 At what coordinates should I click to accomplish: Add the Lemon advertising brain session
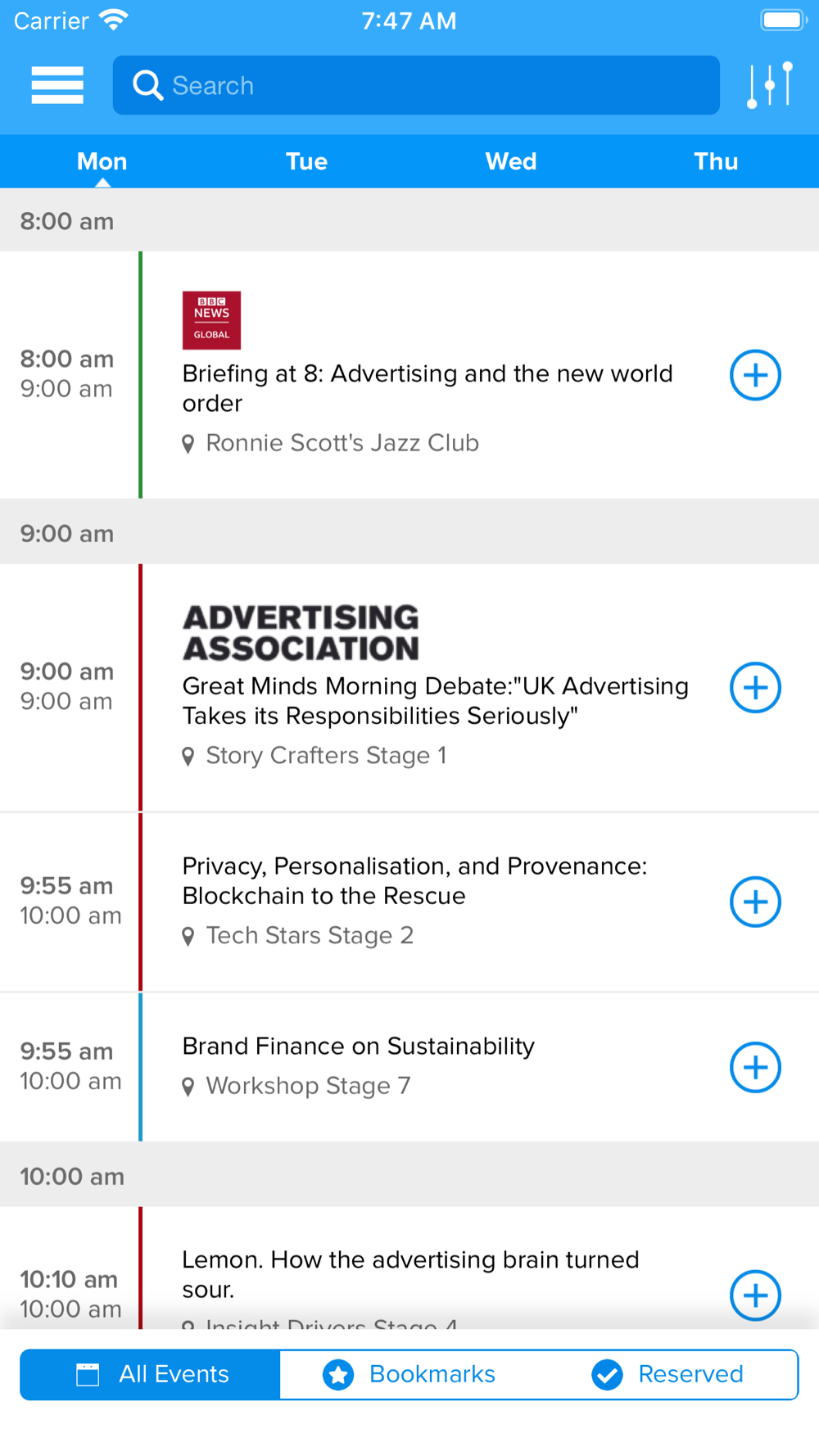click(755, 1295)
